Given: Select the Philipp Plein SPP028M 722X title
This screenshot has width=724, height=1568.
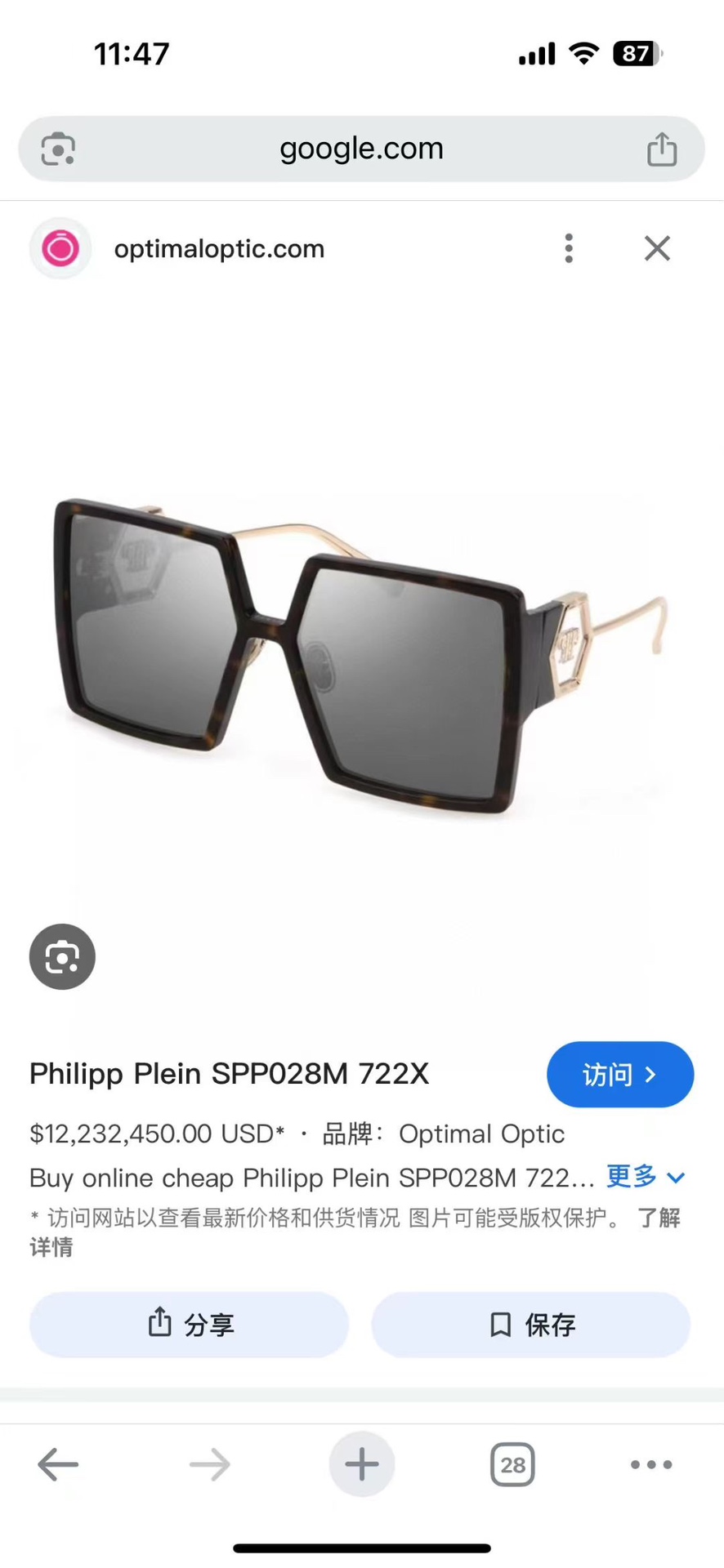Looking at the screenshot, I should (x=229, y=1074).
